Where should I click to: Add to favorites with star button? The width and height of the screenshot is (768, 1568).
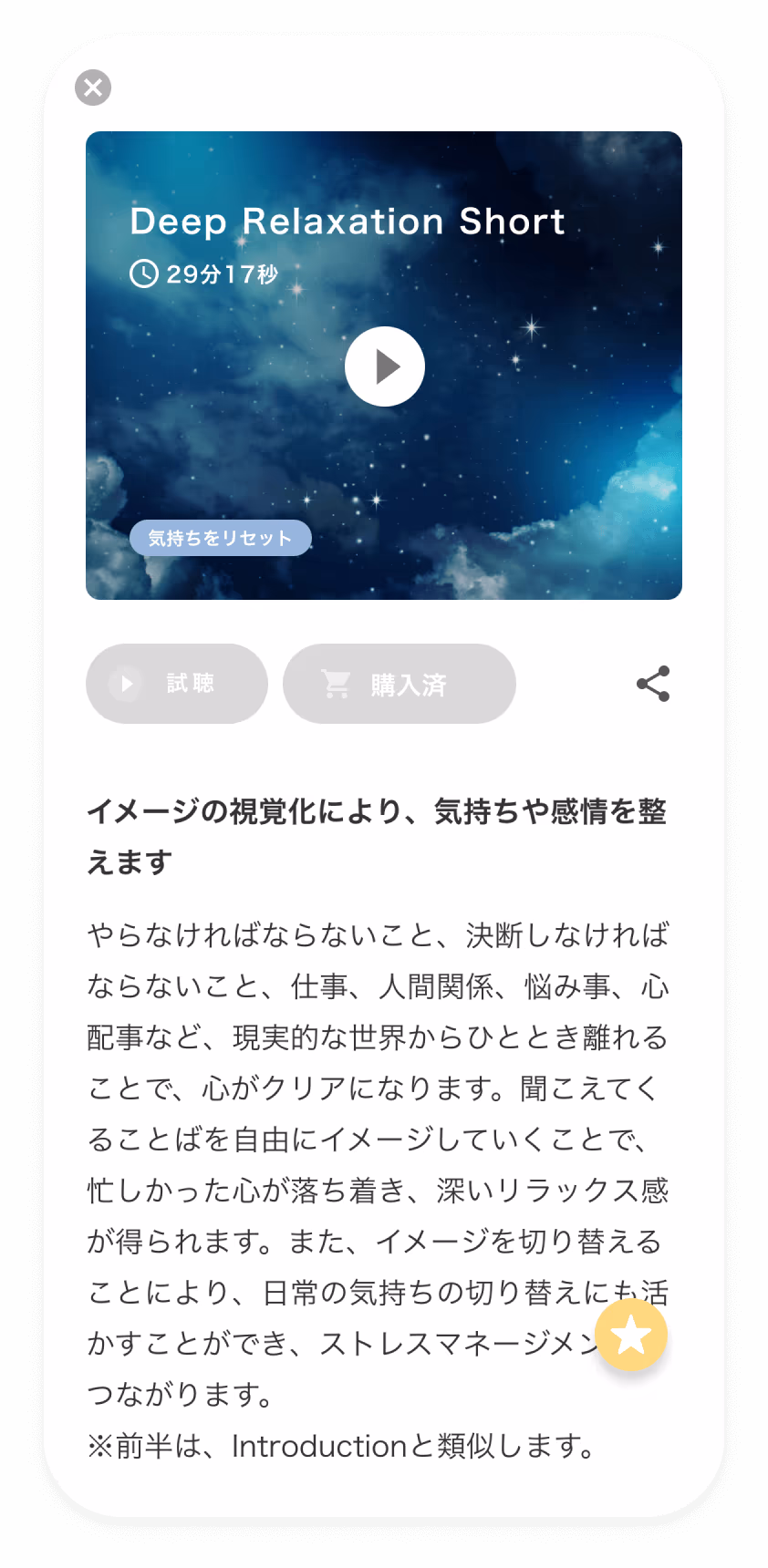click(x=631, y=1336)
